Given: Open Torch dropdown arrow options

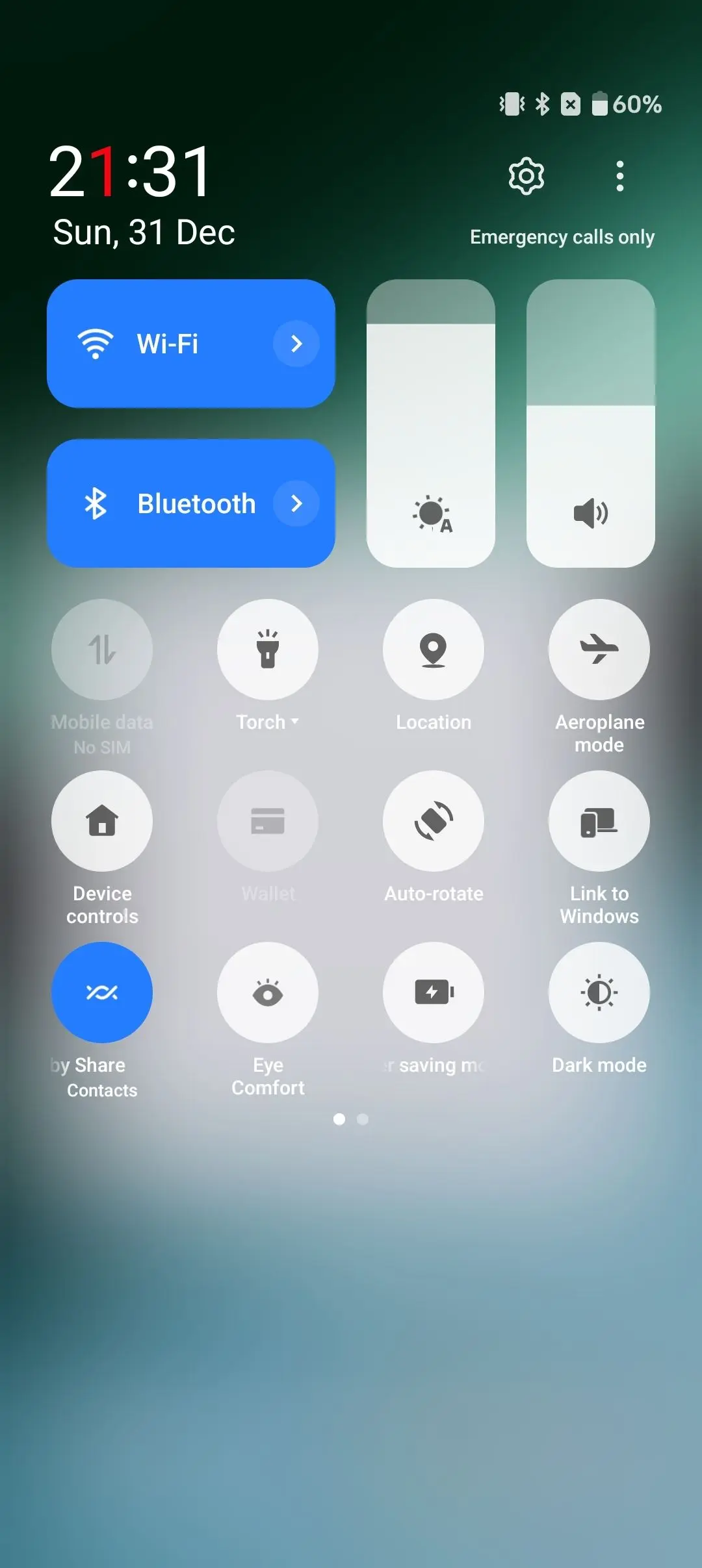Looking at the screenshot, I should click(295, 721).
